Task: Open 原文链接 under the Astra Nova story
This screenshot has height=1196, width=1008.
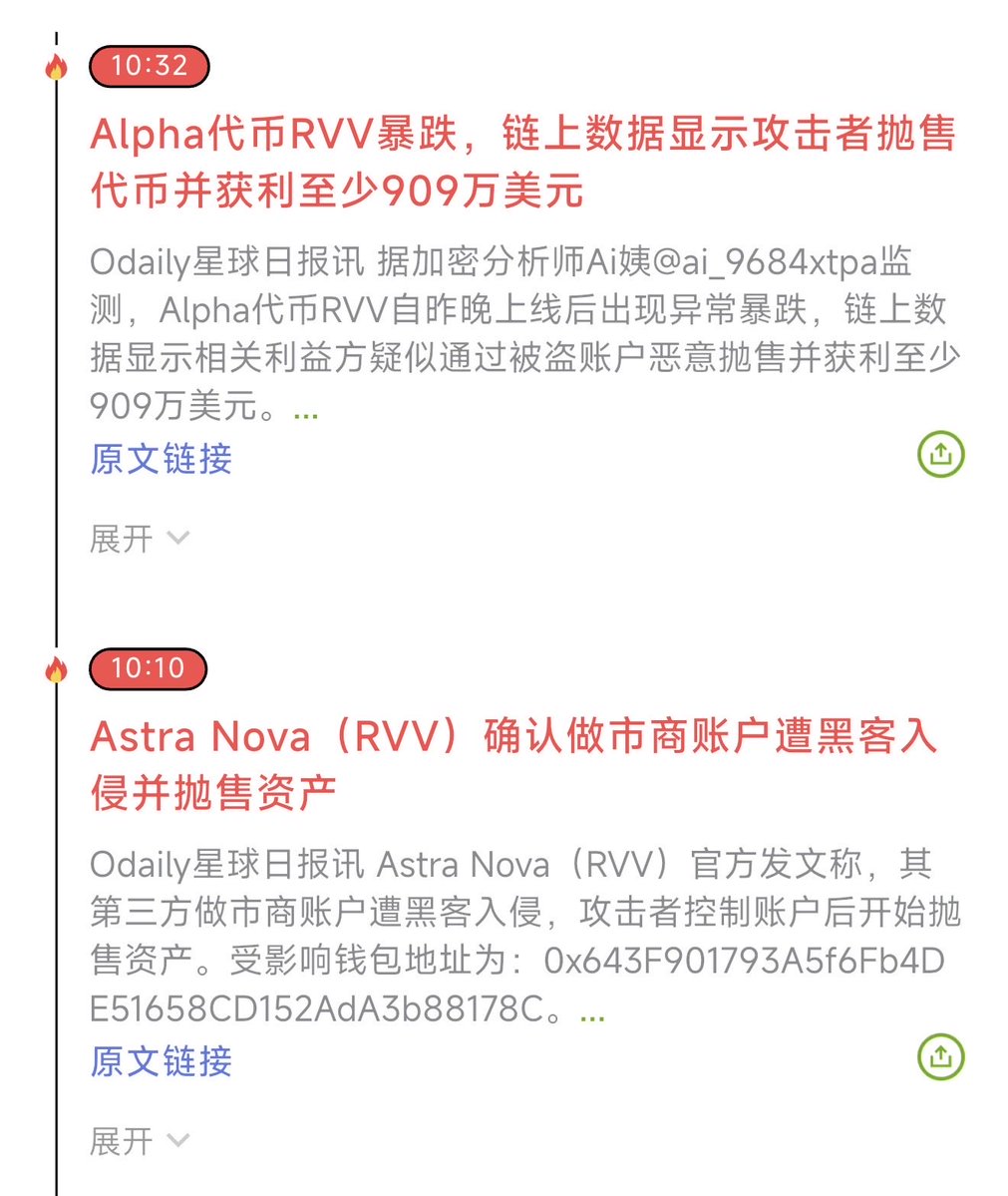Action: coord(162,1060)
